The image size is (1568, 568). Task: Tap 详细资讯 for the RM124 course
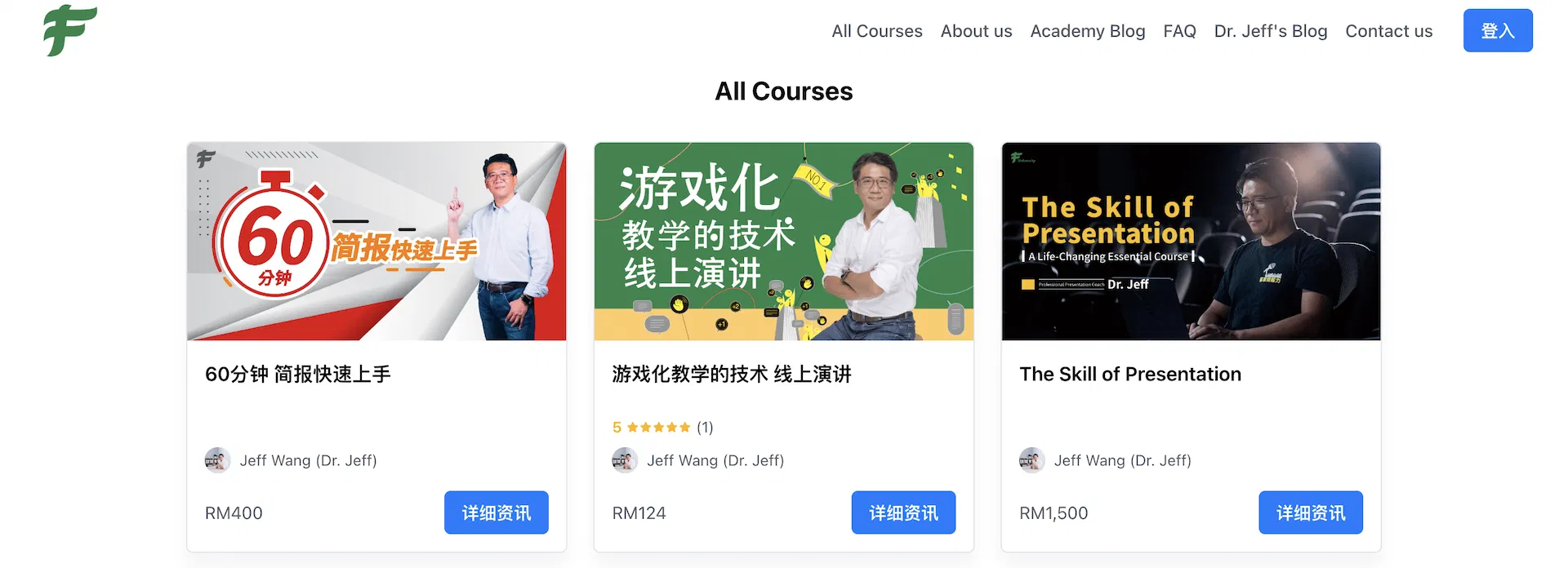tap(903, 513)
